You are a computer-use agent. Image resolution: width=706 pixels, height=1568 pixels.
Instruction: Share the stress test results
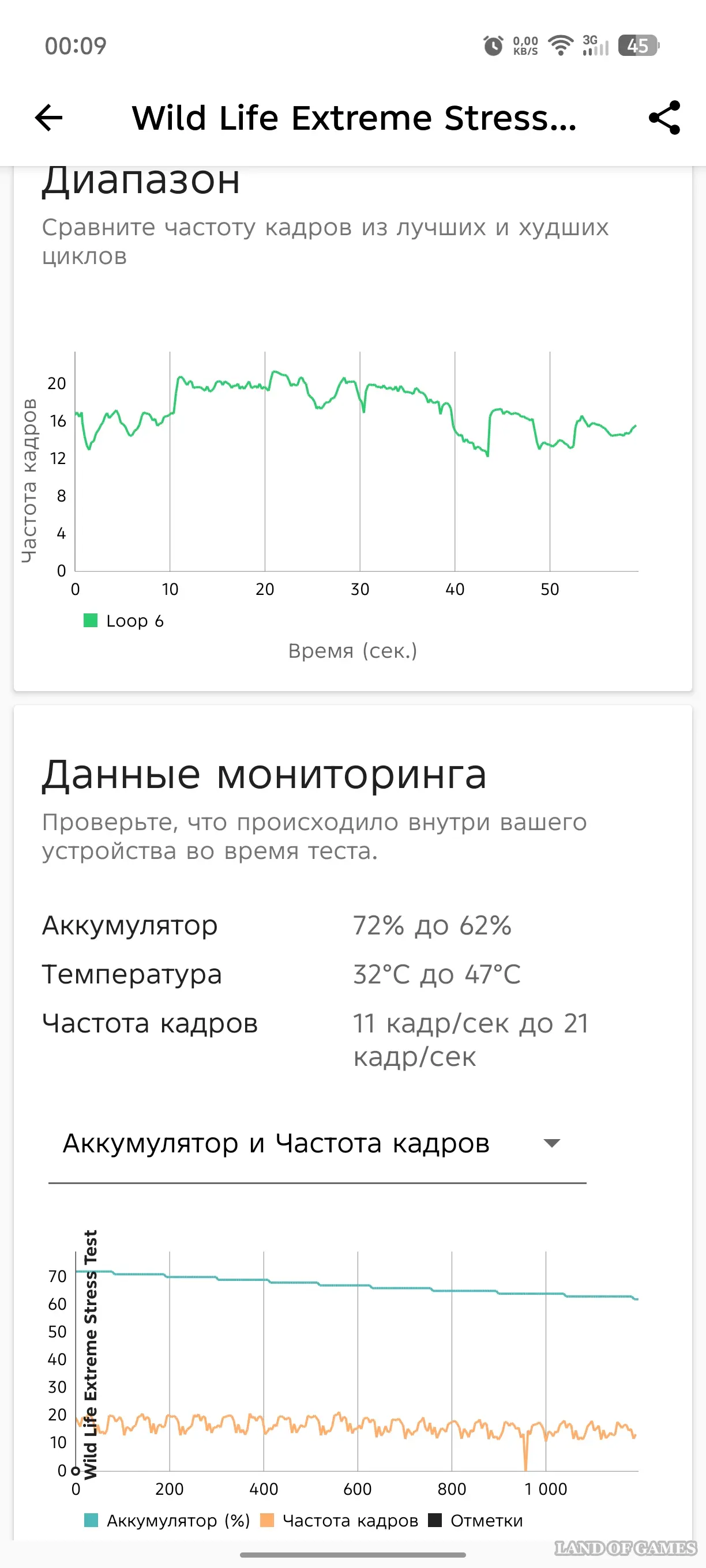pos(664,118)
